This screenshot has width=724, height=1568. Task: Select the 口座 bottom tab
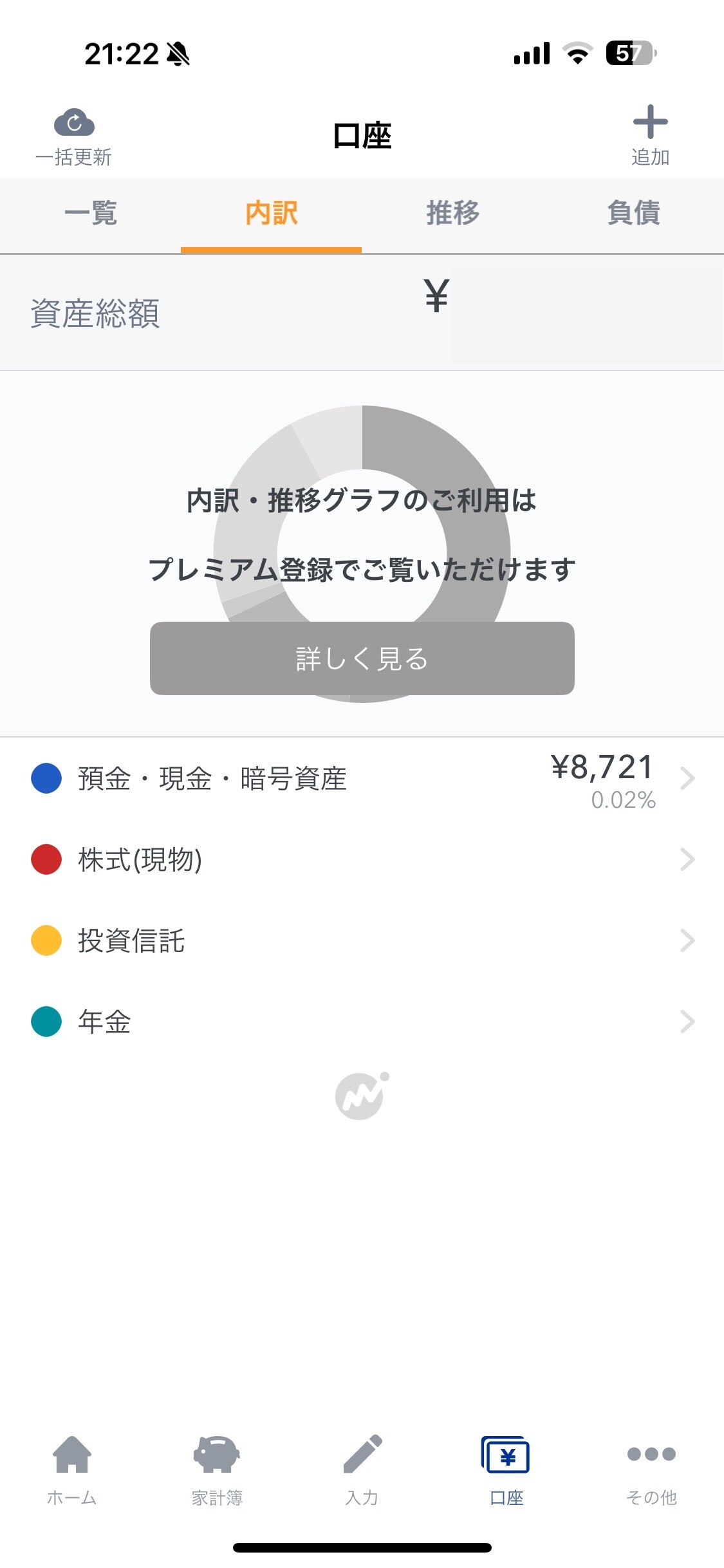point(506,1470)
